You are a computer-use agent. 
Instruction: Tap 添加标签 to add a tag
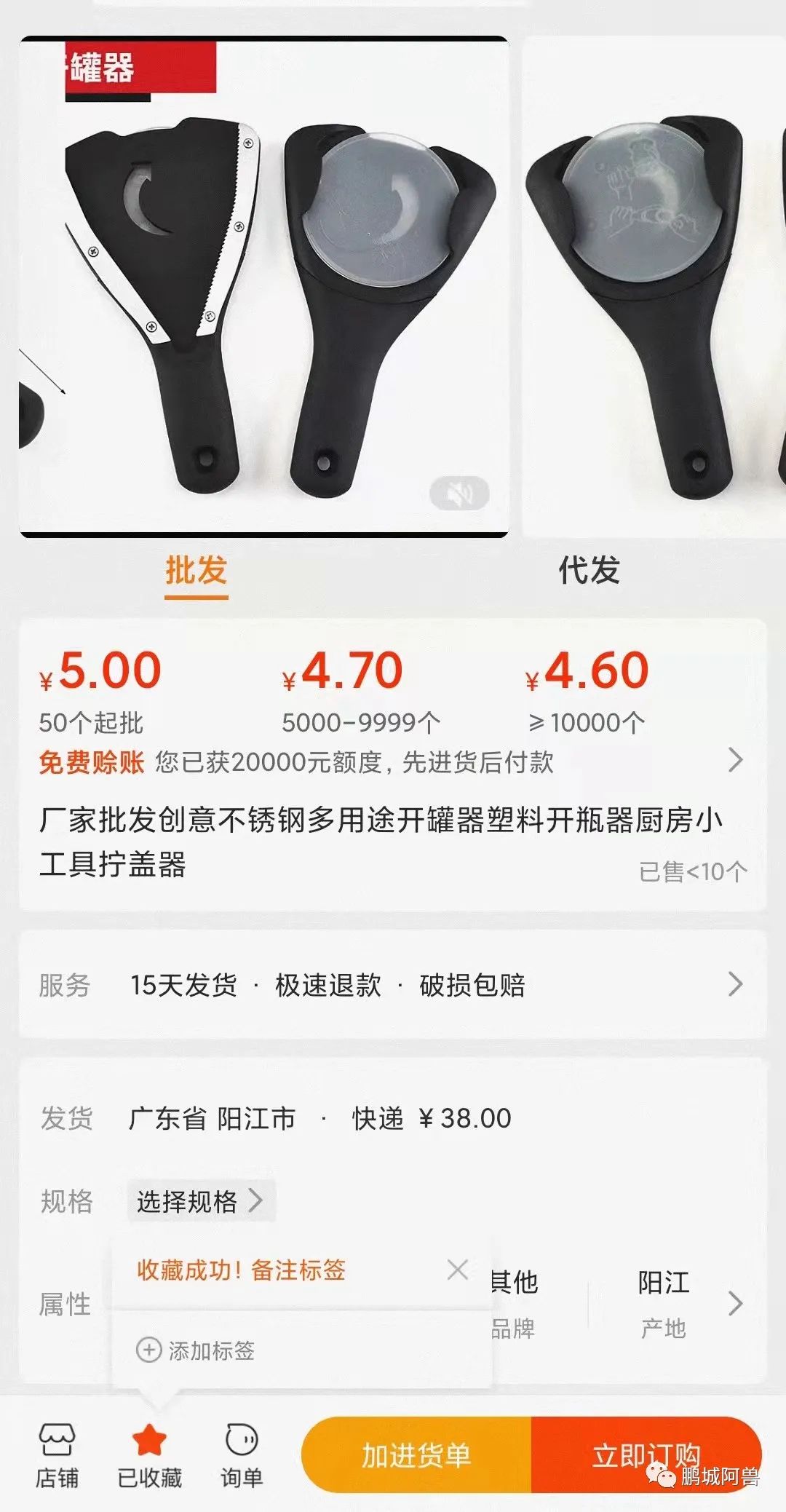196,1350
